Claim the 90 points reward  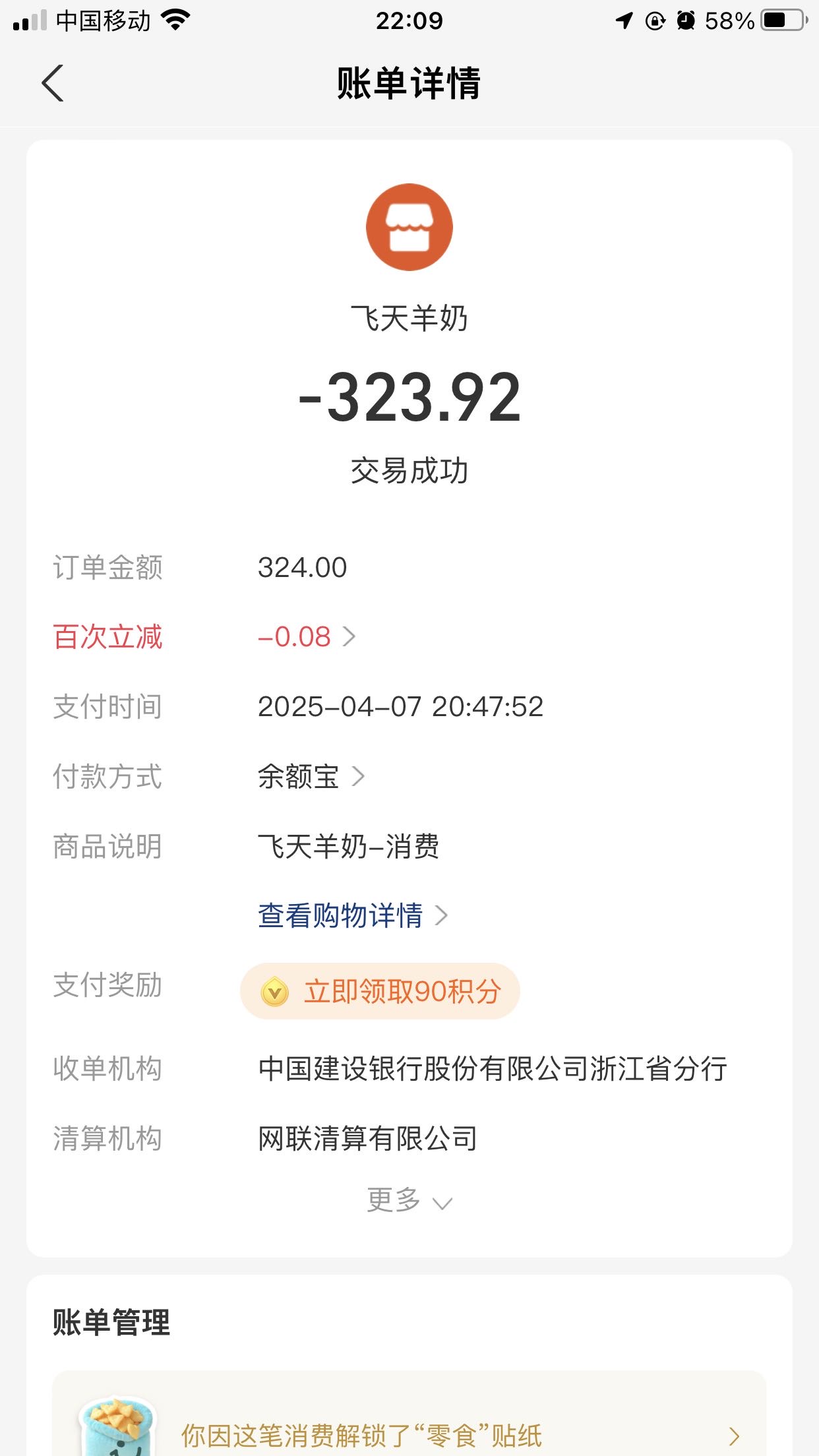point(380,991)
